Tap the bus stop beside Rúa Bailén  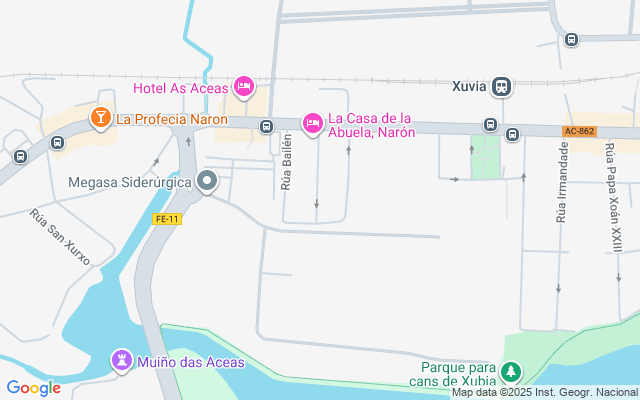pos(266,126)
